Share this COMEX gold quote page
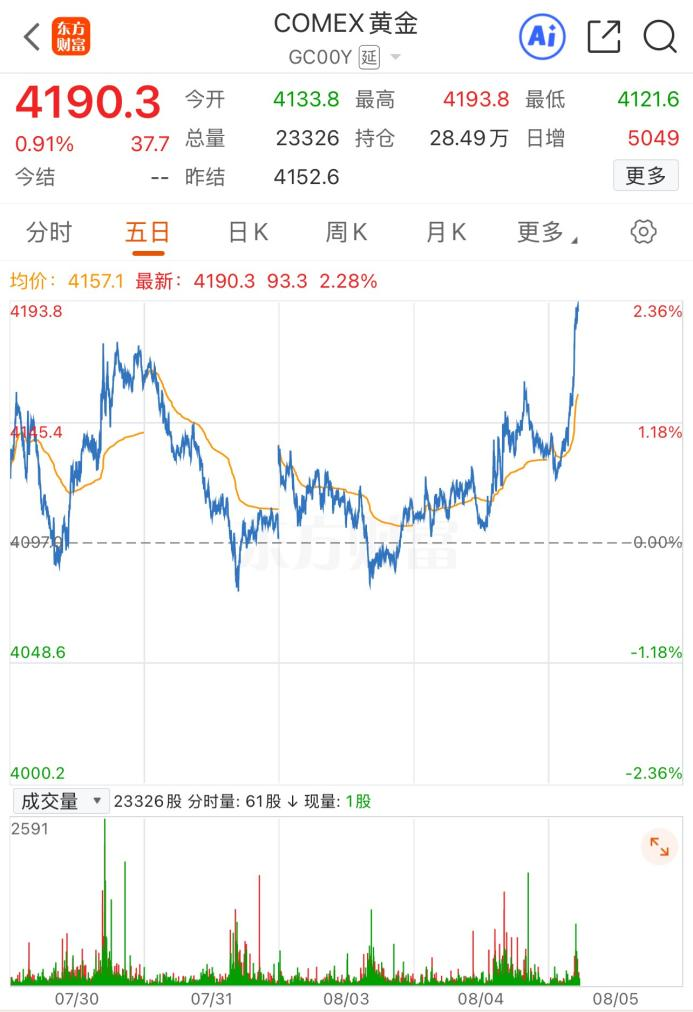Screen dimensions: 693x1012 [x=604, y=36]
